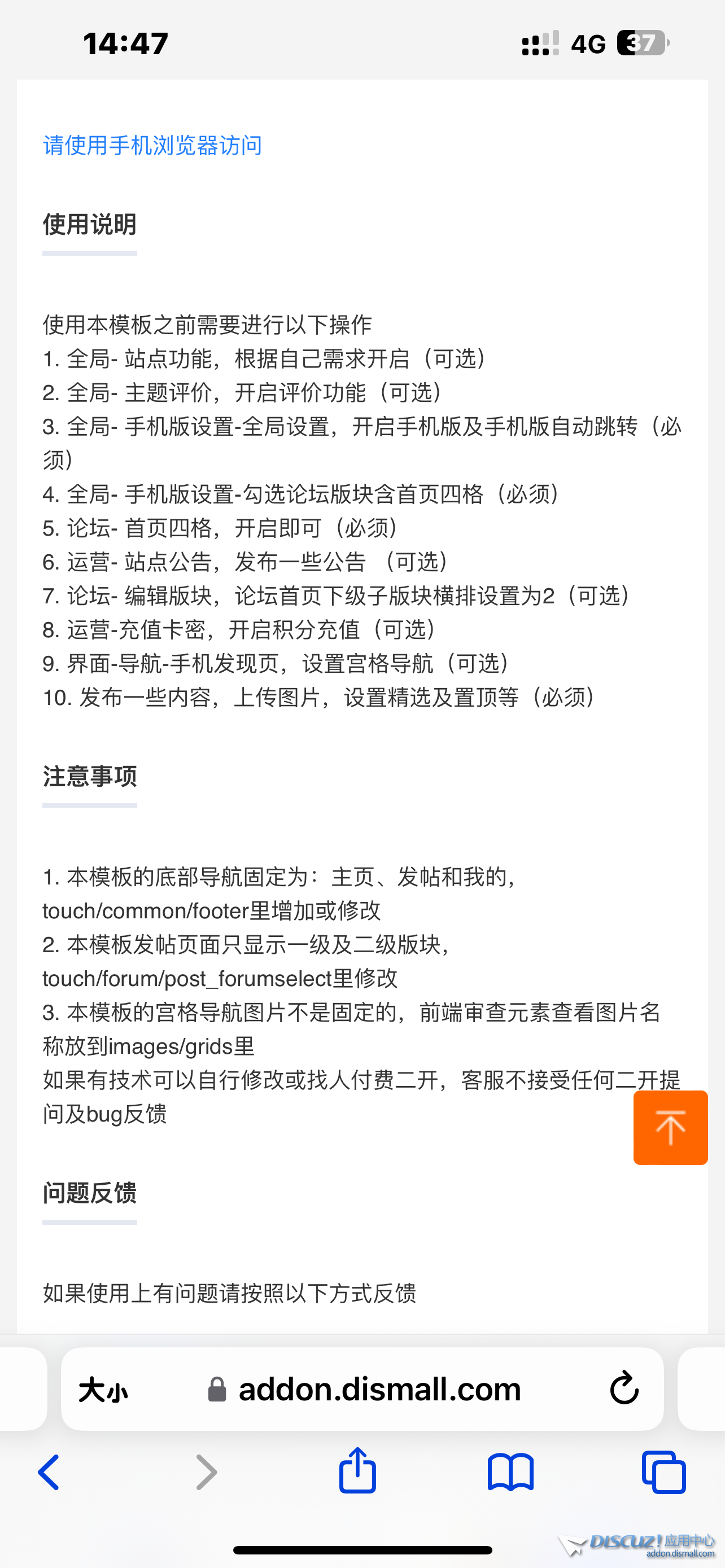The width and height of the screenshot is (725, 1568).
Task: Open the tab overview
Action: (x=663, y=1473)
